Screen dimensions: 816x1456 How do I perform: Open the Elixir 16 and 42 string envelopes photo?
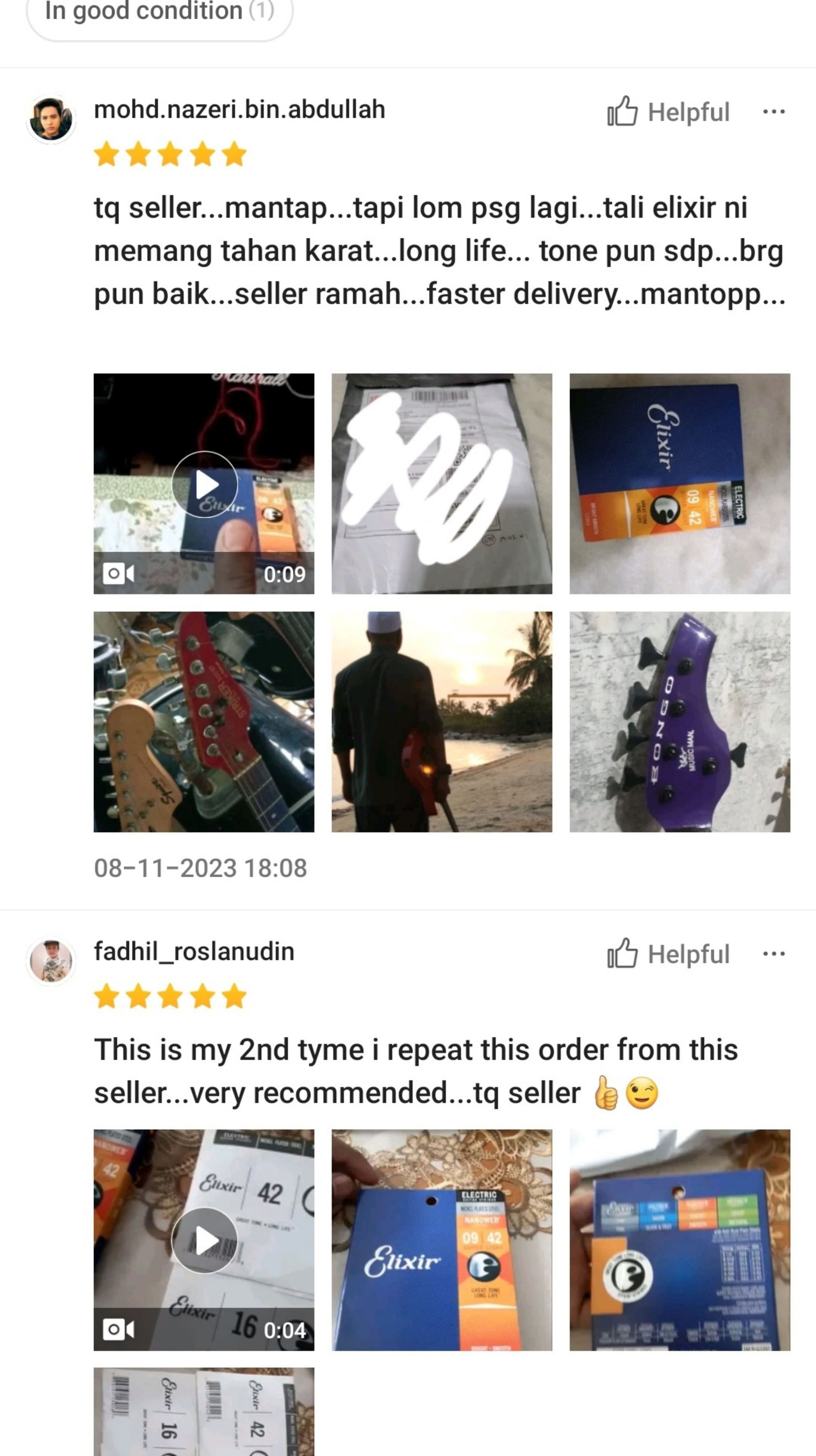pyautogui.click(x=204, y=1412)
